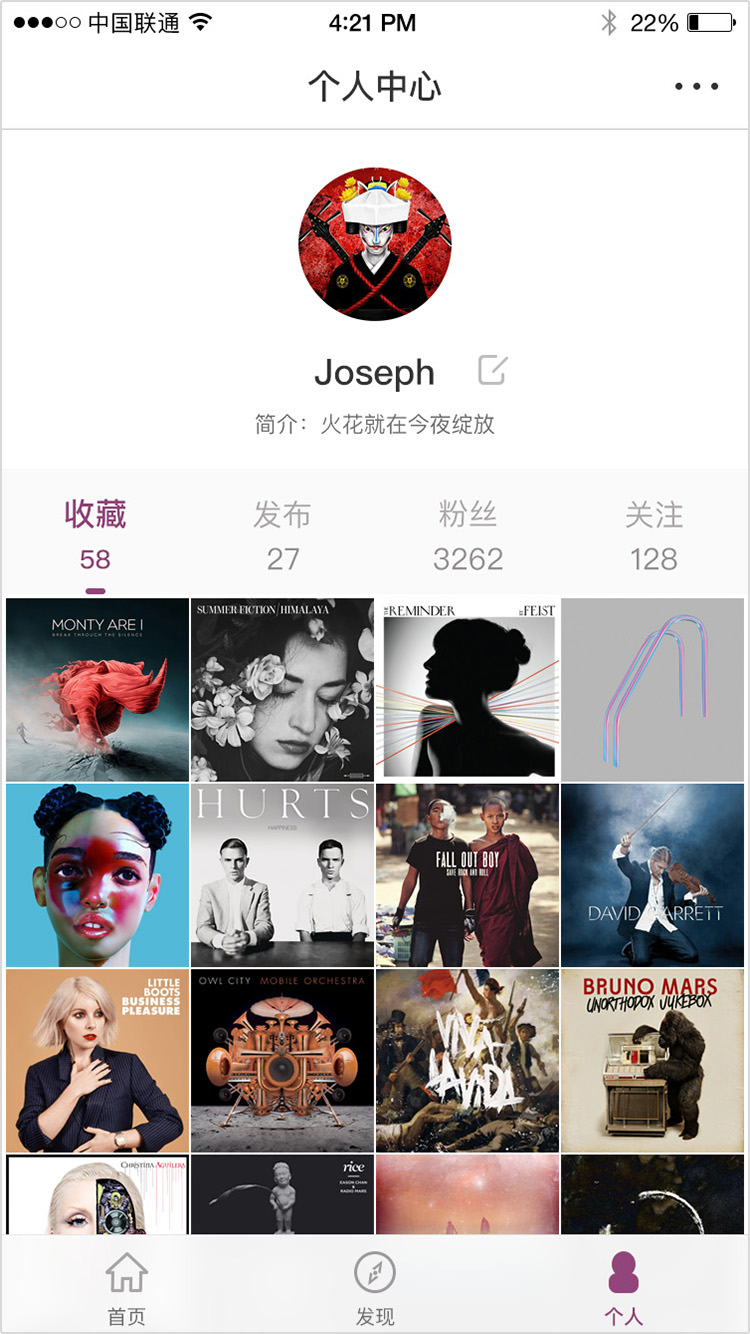Choose the Viva La Vida album
Screen dimensions: 750x1334
468,1061
